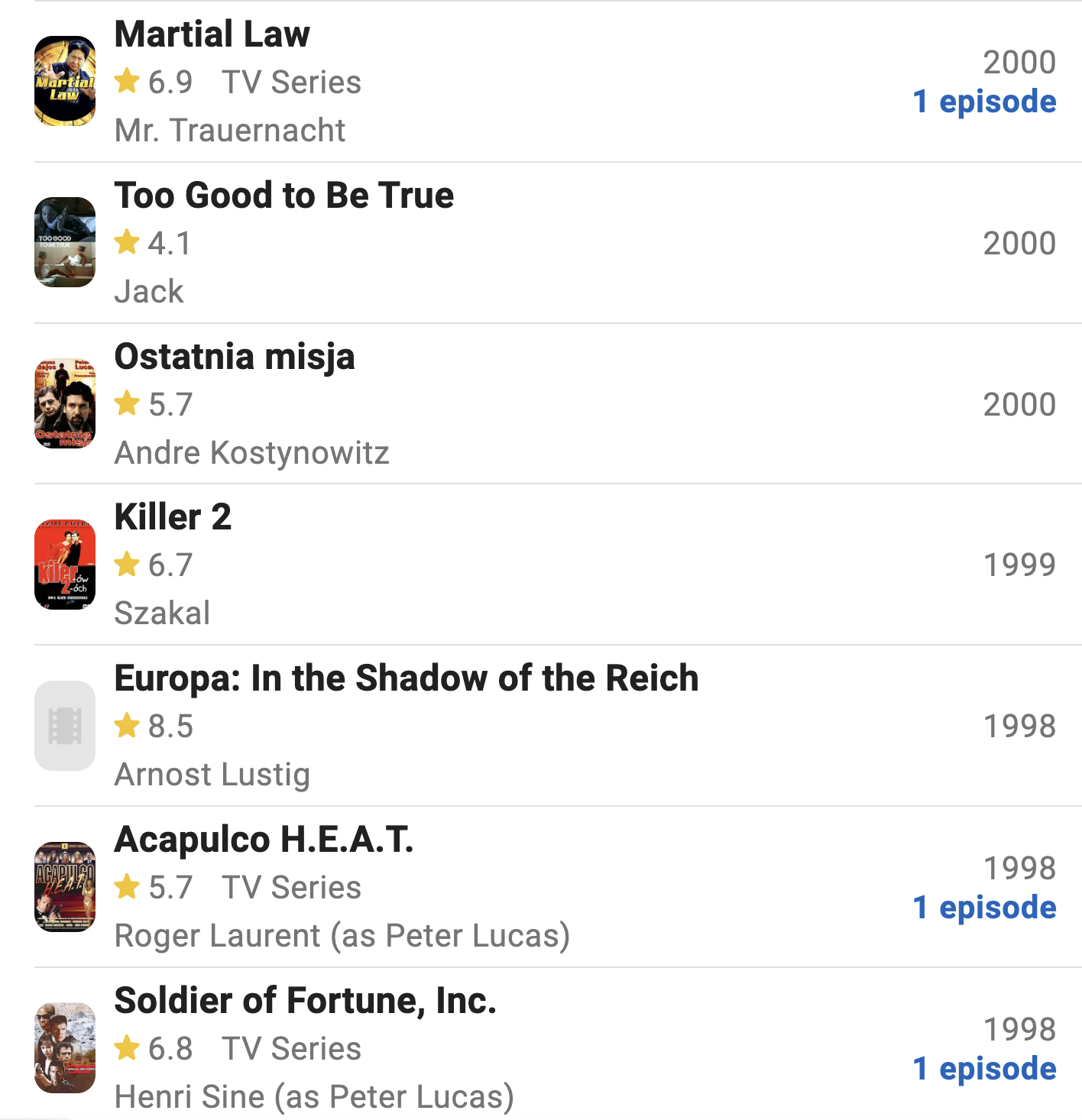
Task: Show the Acapulco H.E.A.T. 1 episode link
Action: [984, 908]
